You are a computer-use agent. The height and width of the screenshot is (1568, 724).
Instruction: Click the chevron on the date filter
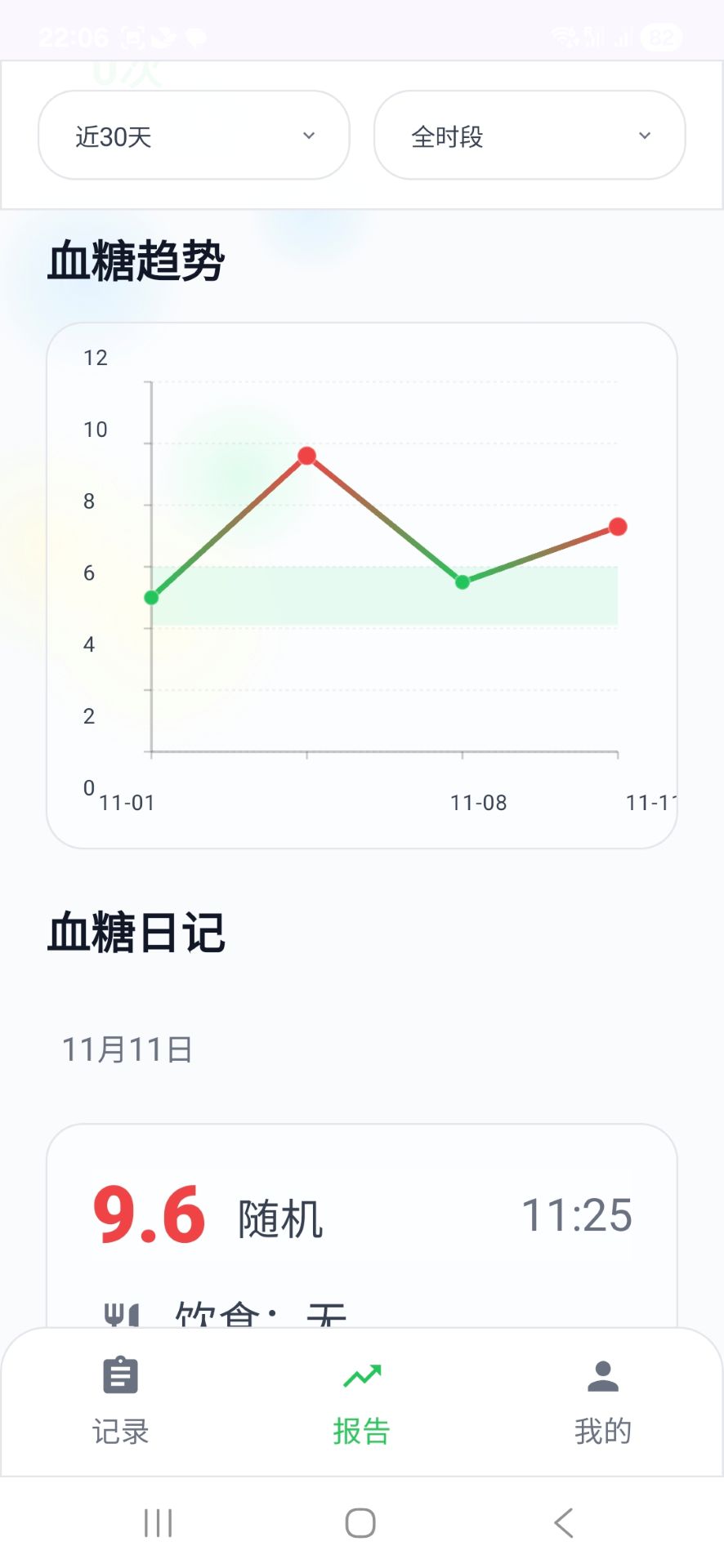coord(308,136)
